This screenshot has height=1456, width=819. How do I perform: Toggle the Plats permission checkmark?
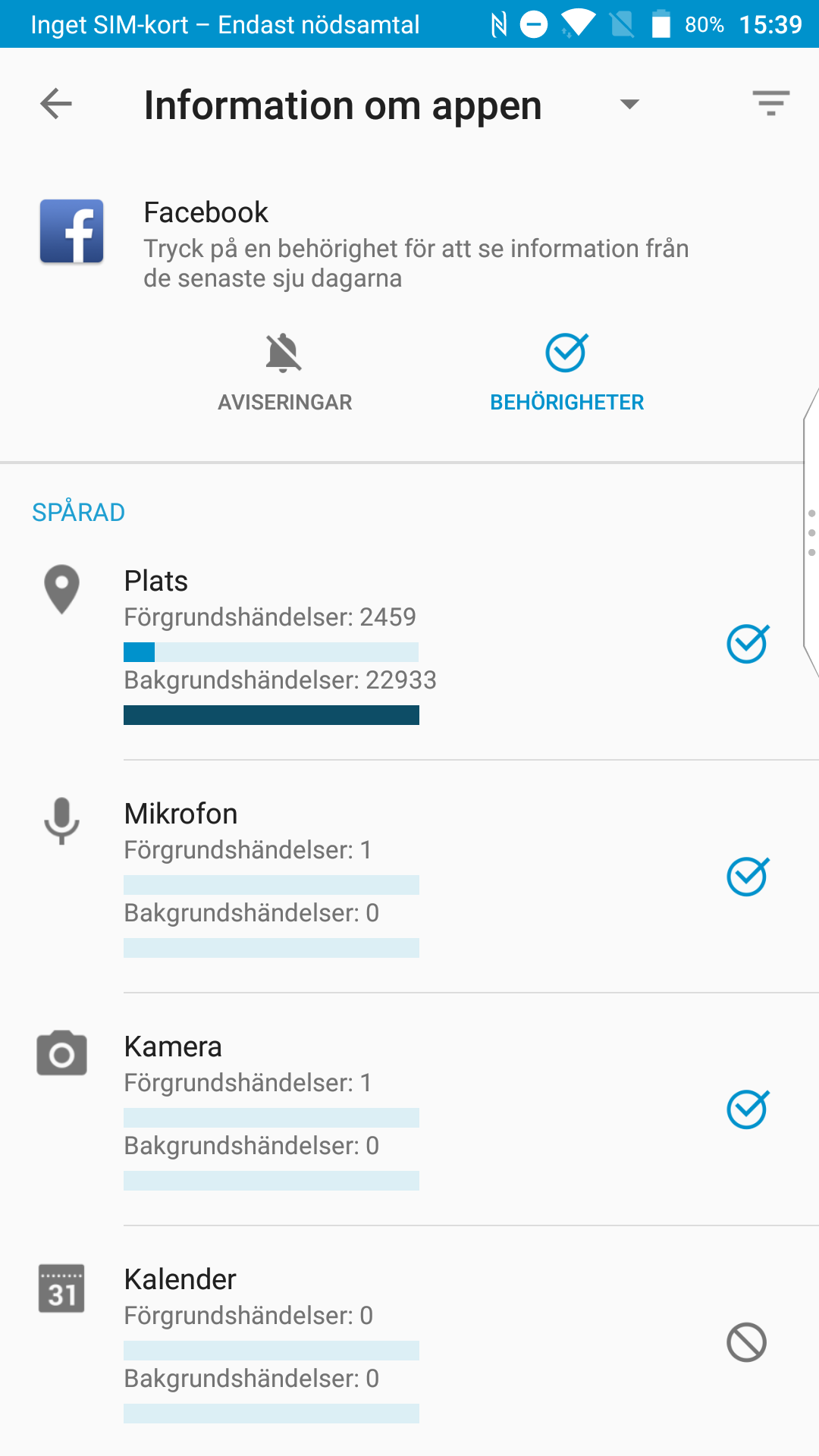[x=748, y=645]
